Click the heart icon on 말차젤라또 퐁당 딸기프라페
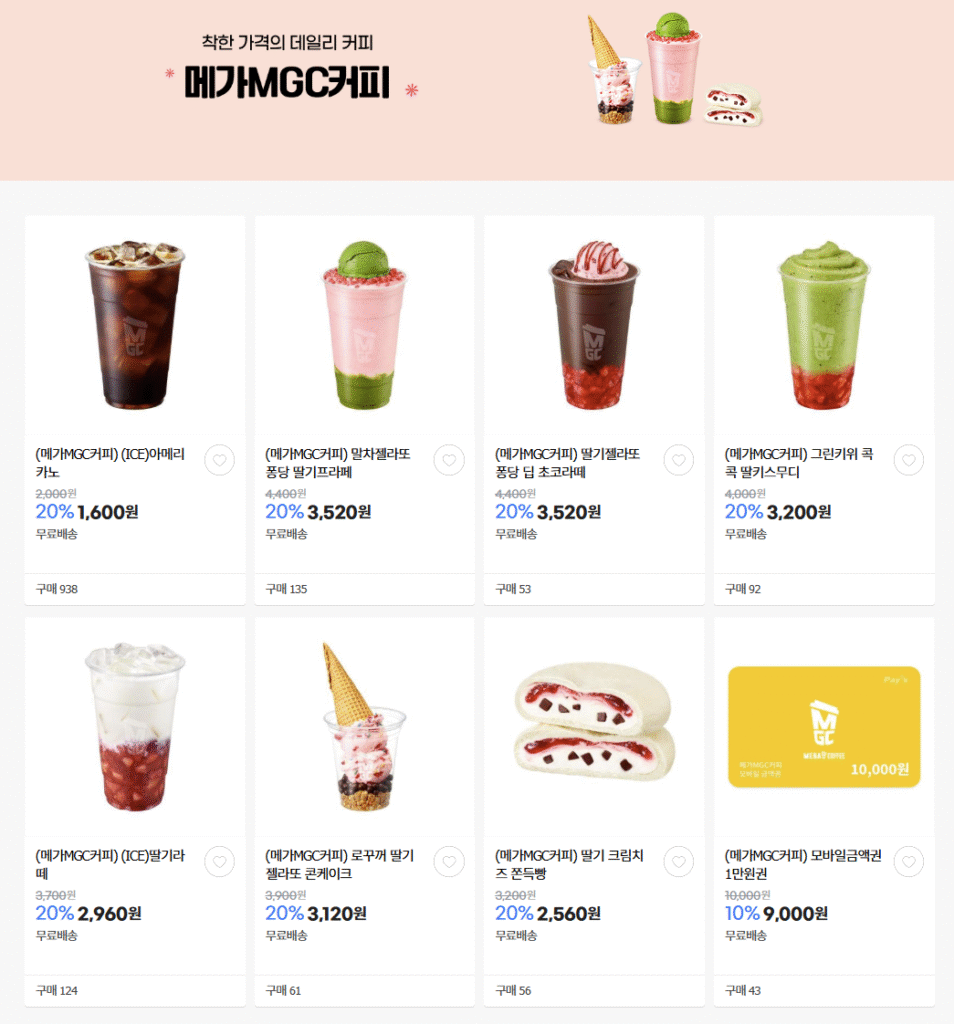The width and height of the screenshot is (954, 1024). click(450, 461)
